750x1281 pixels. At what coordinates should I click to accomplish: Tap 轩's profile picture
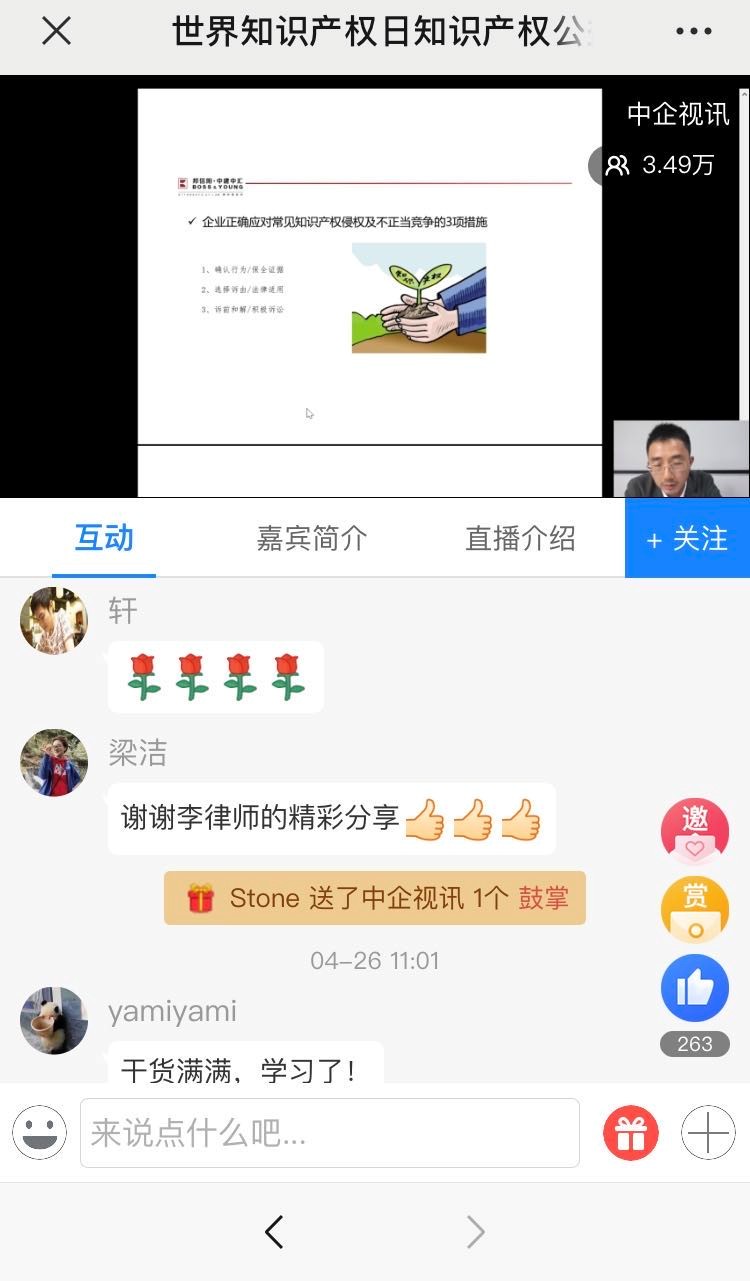pos(54,620)
